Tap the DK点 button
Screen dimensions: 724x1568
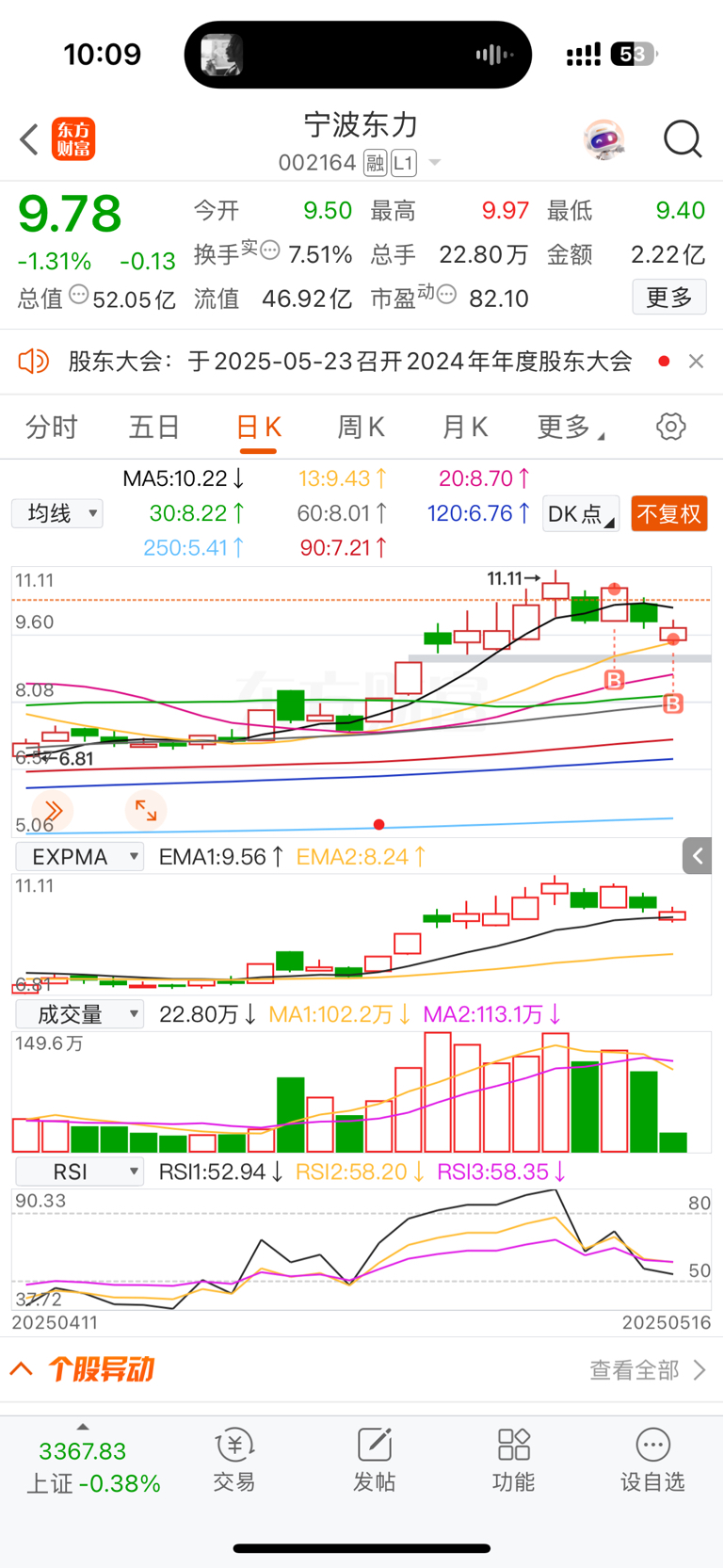(580, 513)
